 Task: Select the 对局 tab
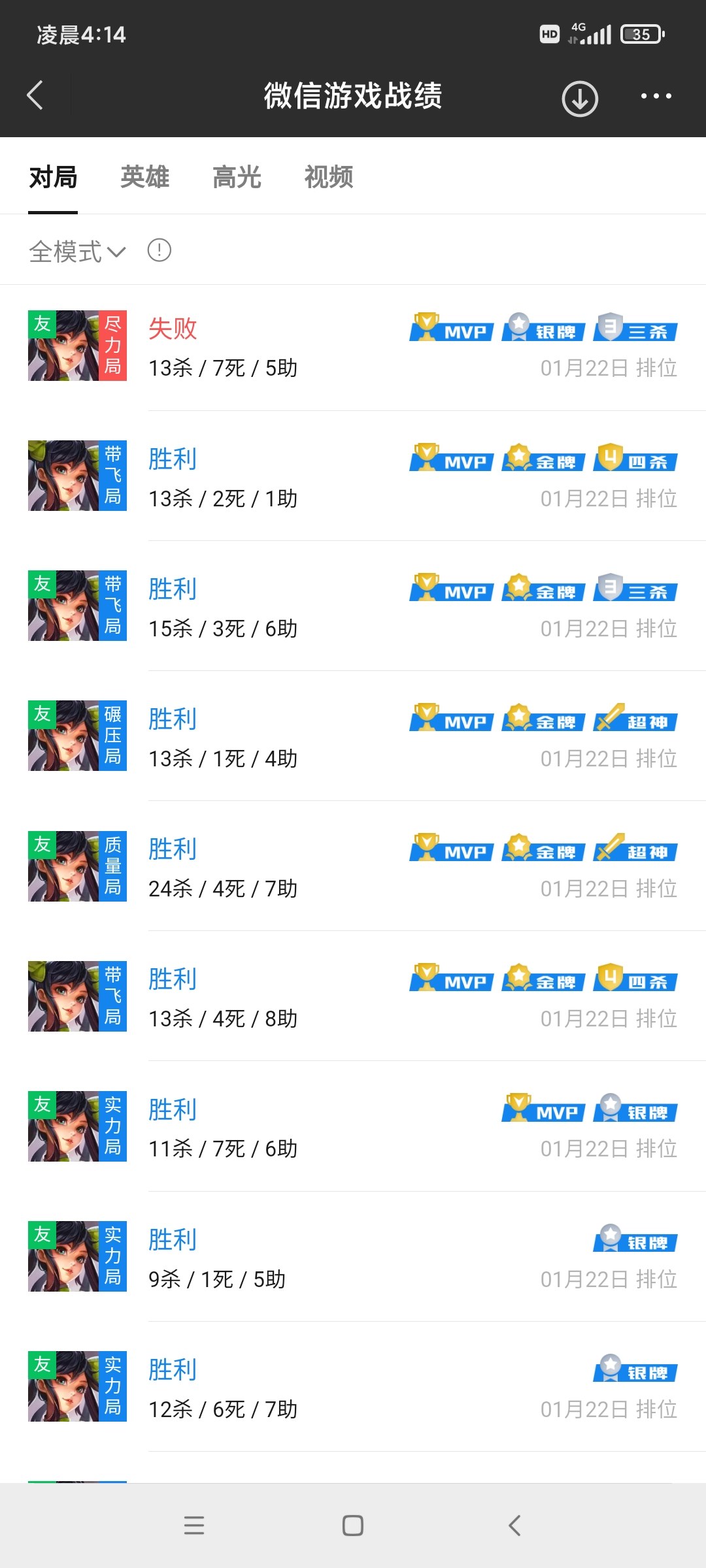53,177
